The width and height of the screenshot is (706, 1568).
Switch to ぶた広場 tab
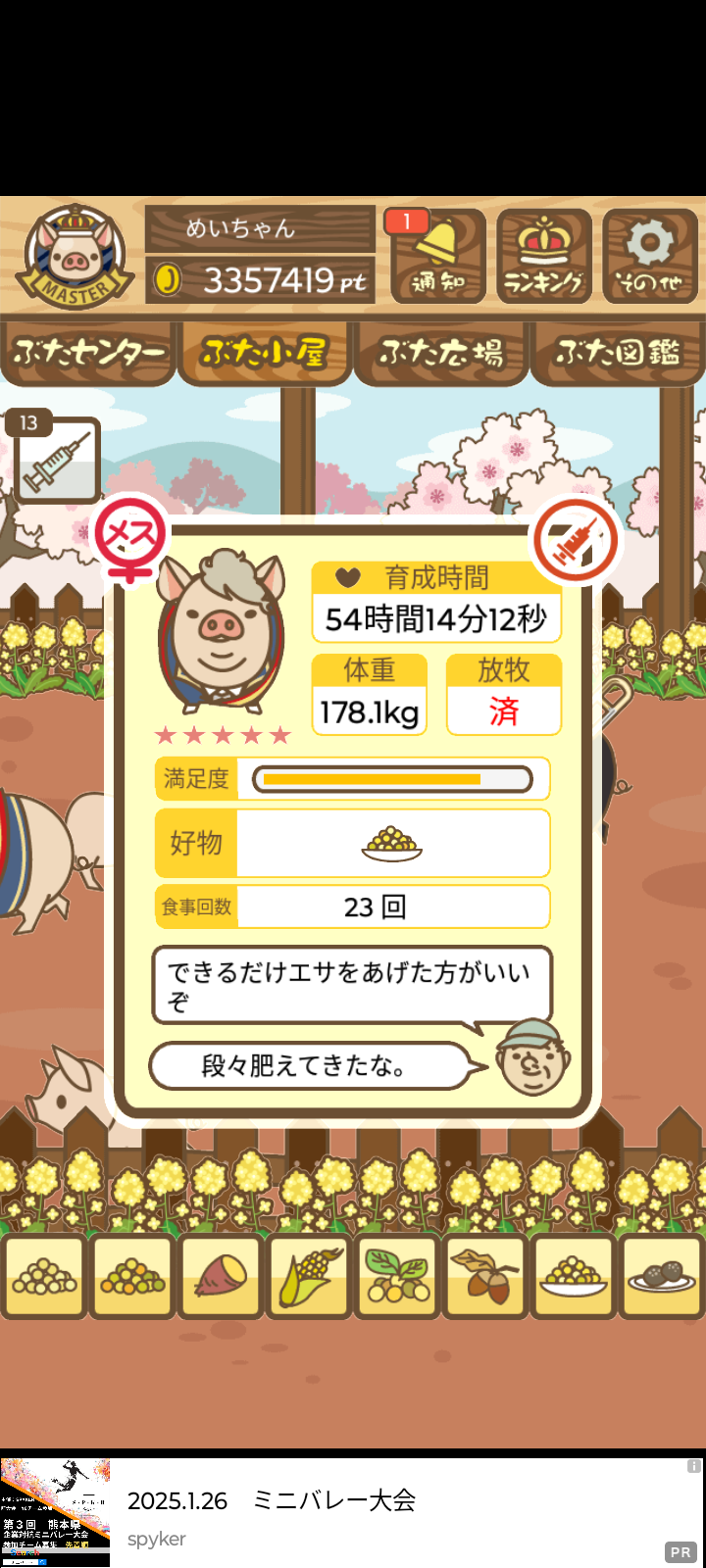(441, 353)
